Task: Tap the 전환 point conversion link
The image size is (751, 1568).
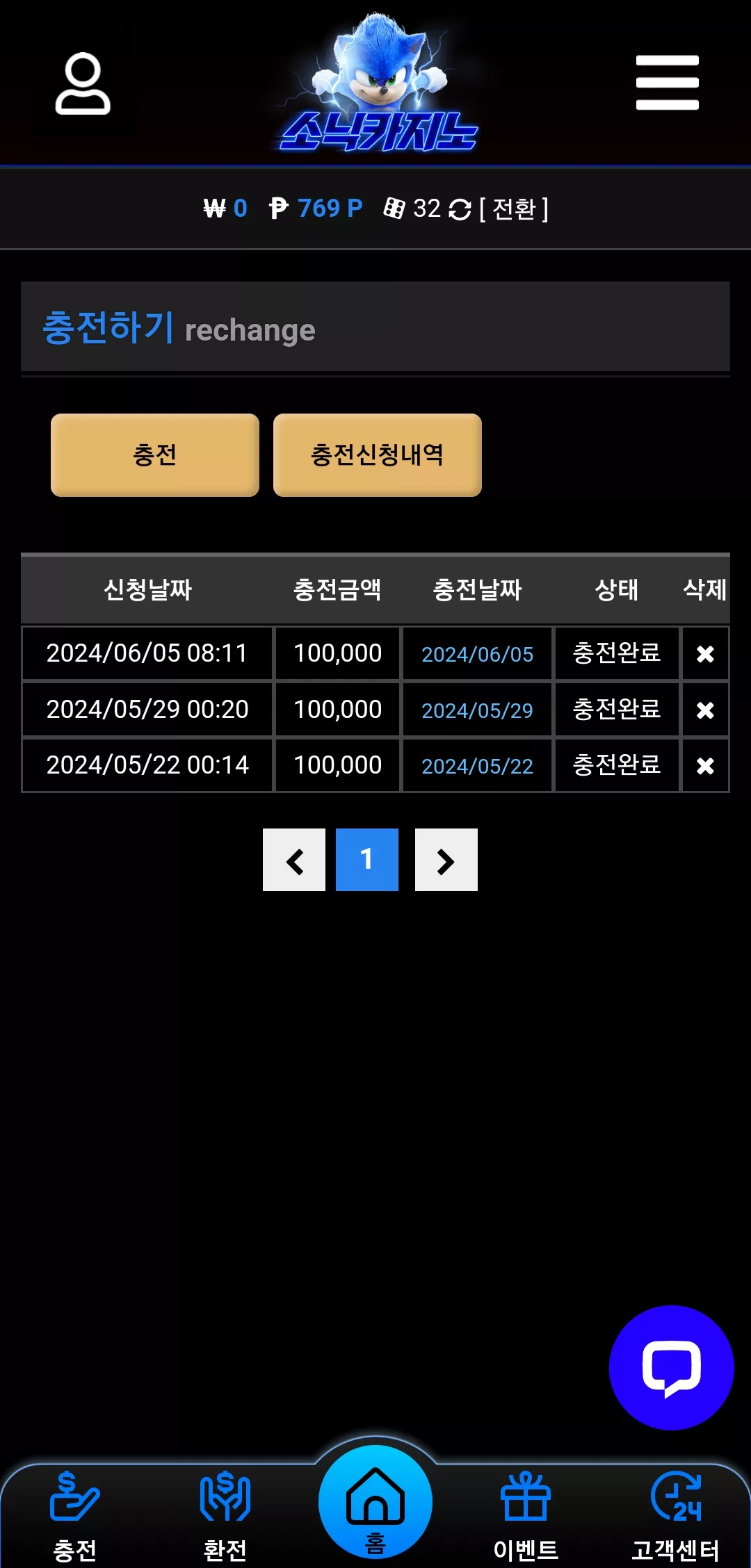Action: 513,209
